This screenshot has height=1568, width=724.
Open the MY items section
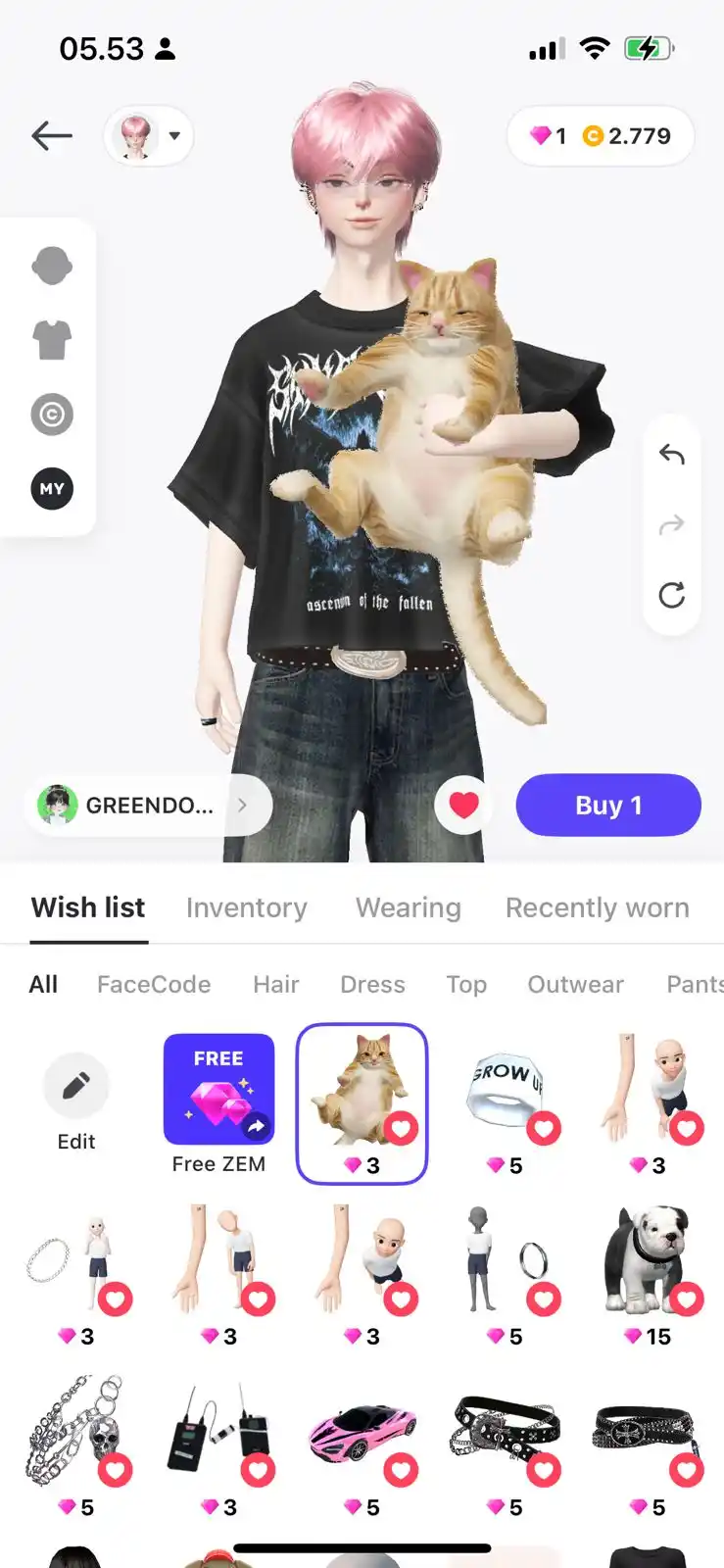pyautogui.click(x=52, y=488)
